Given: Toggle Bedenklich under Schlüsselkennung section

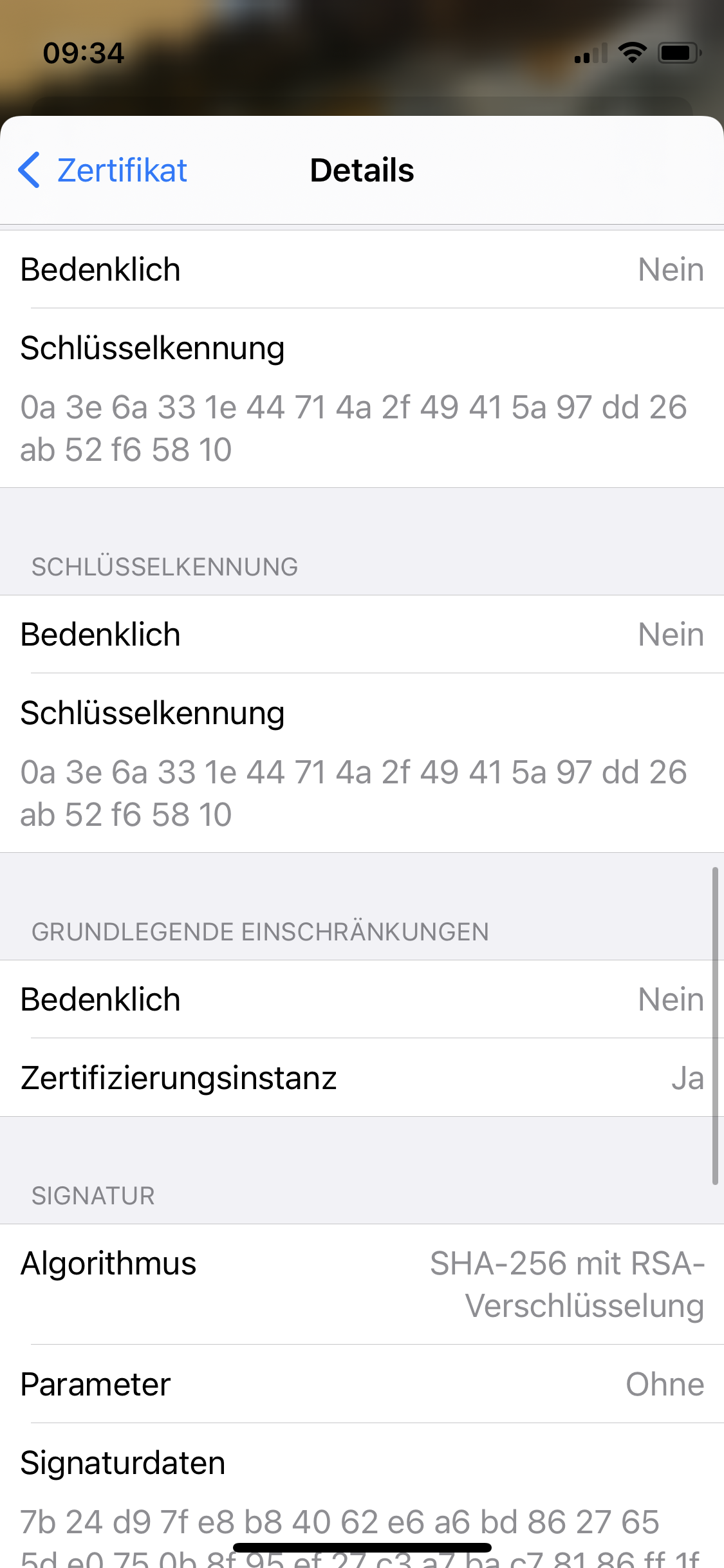Looking at the screenshot, I should tap(362, 633).
